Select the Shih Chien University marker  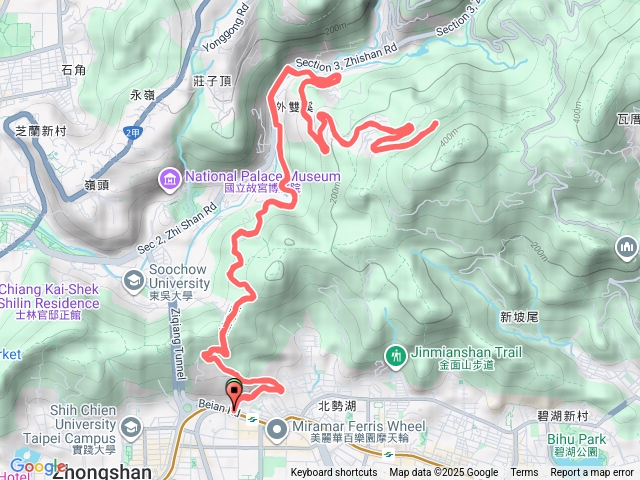click(x=131, y=429)
